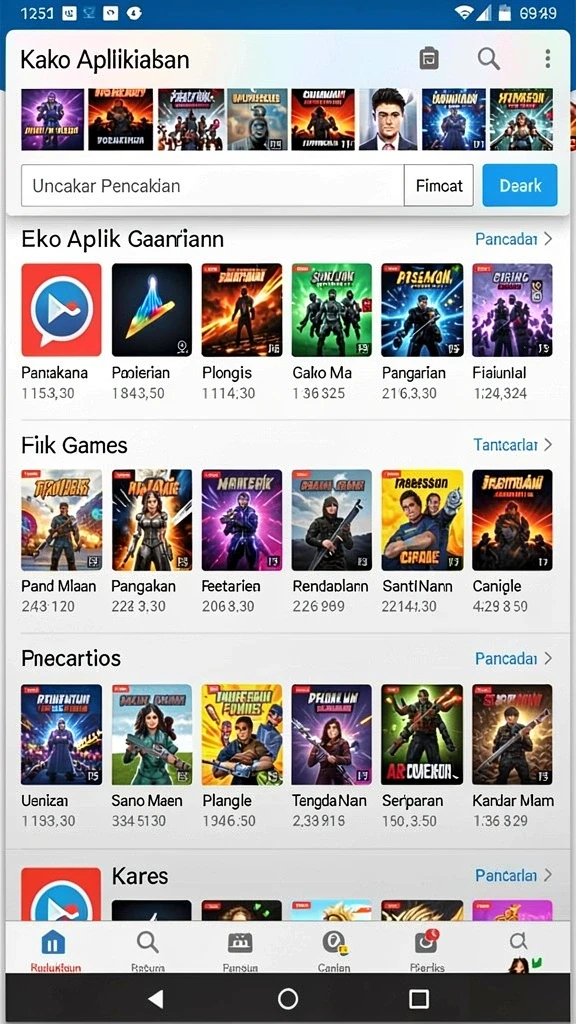The height and width of the screenshot is (1024, 576).
Task: Open the three-dot overflow menu
Action: (x=547, y=59)
